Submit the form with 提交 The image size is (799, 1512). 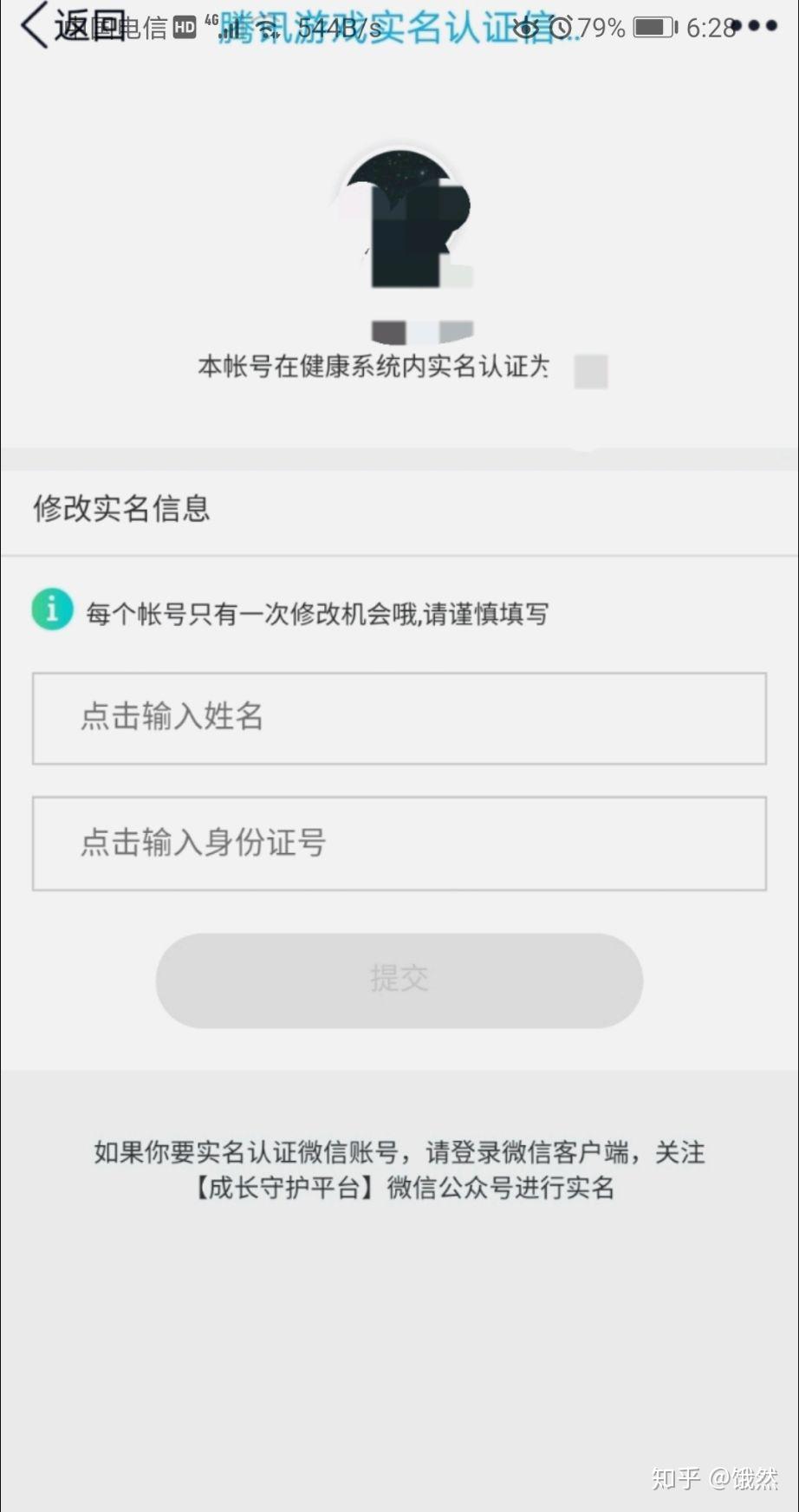pyautogui.click(x=399, y=981)
